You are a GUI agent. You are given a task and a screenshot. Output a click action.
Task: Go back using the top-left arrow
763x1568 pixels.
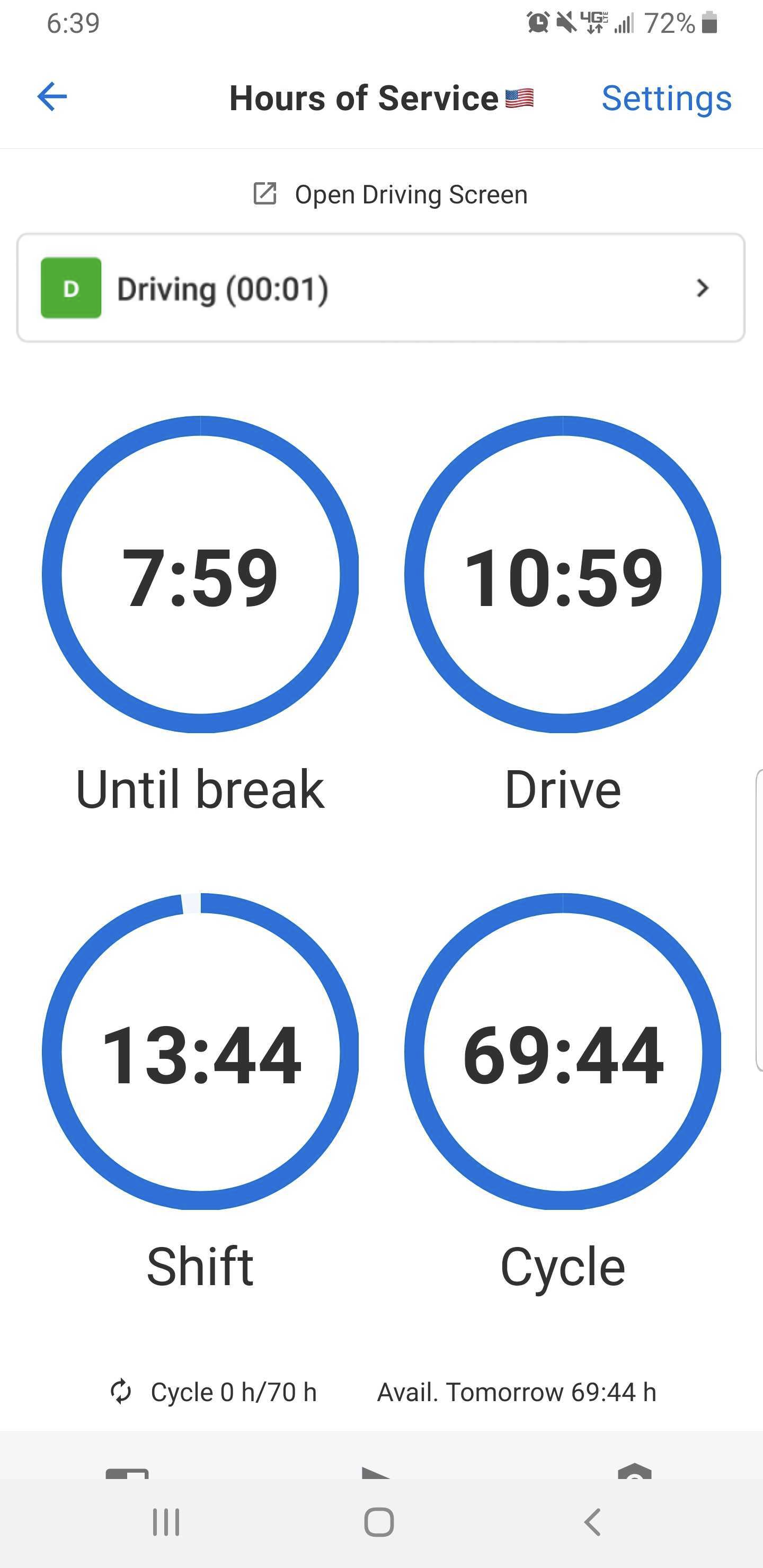coord(52,97)
